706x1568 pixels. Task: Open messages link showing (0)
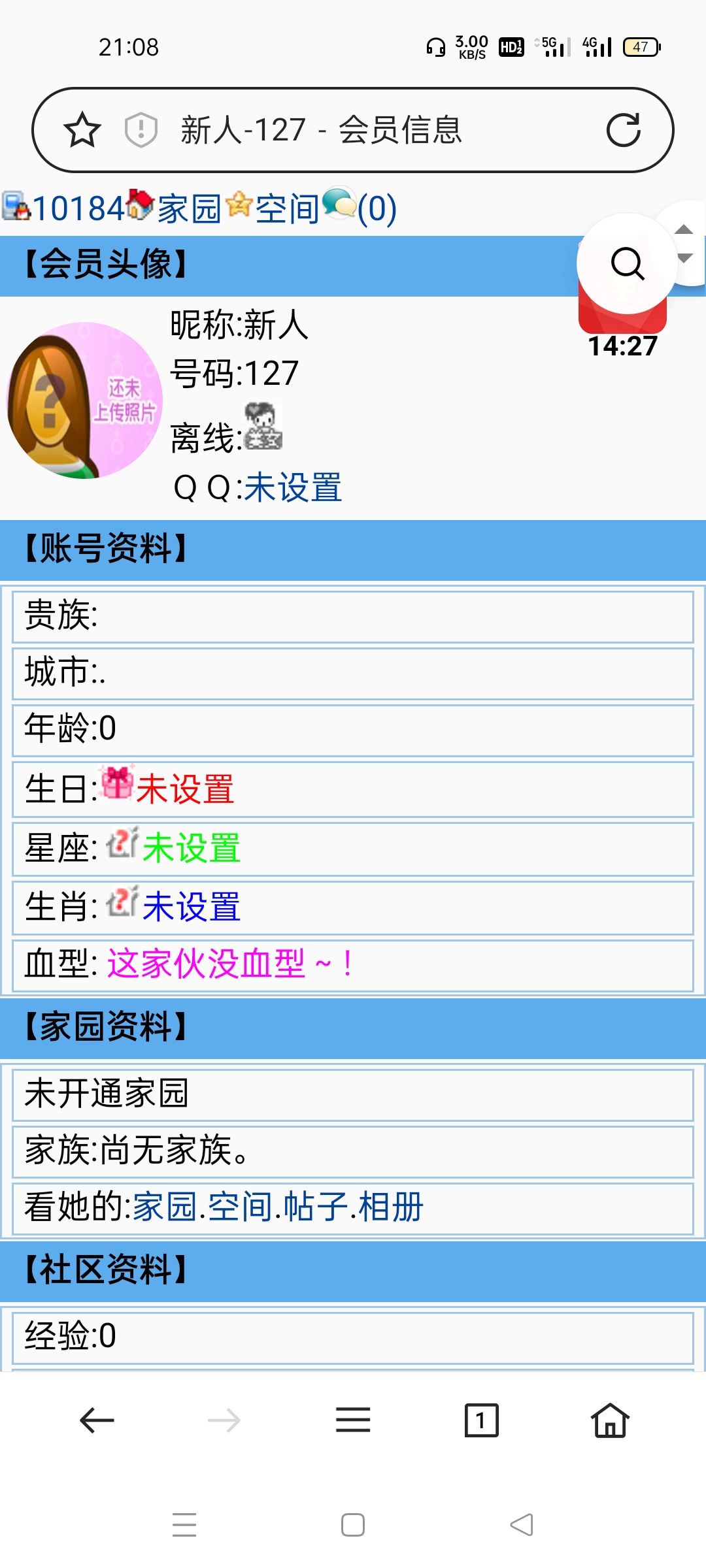[377, 209]
